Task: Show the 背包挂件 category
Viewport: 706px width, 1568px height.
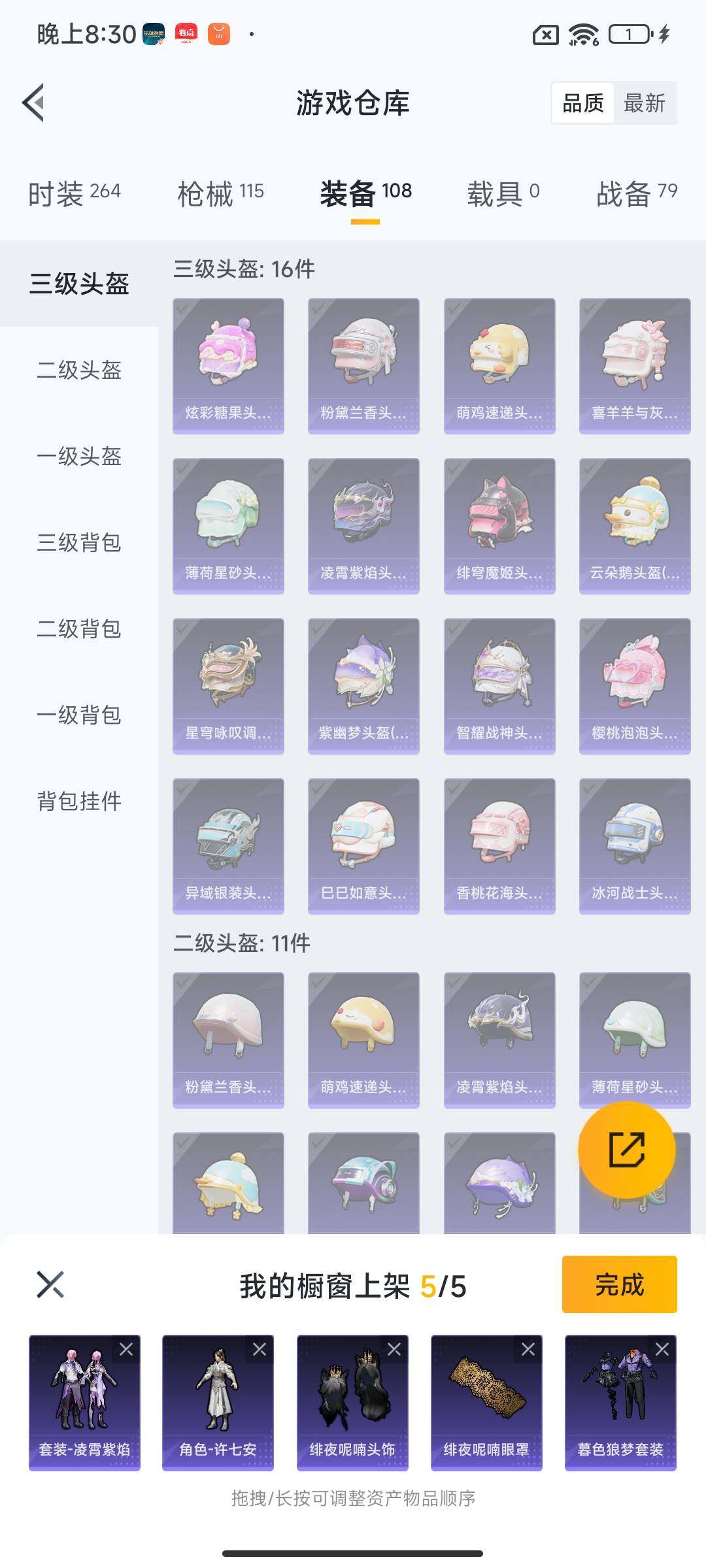Action: tap(79, 802)
